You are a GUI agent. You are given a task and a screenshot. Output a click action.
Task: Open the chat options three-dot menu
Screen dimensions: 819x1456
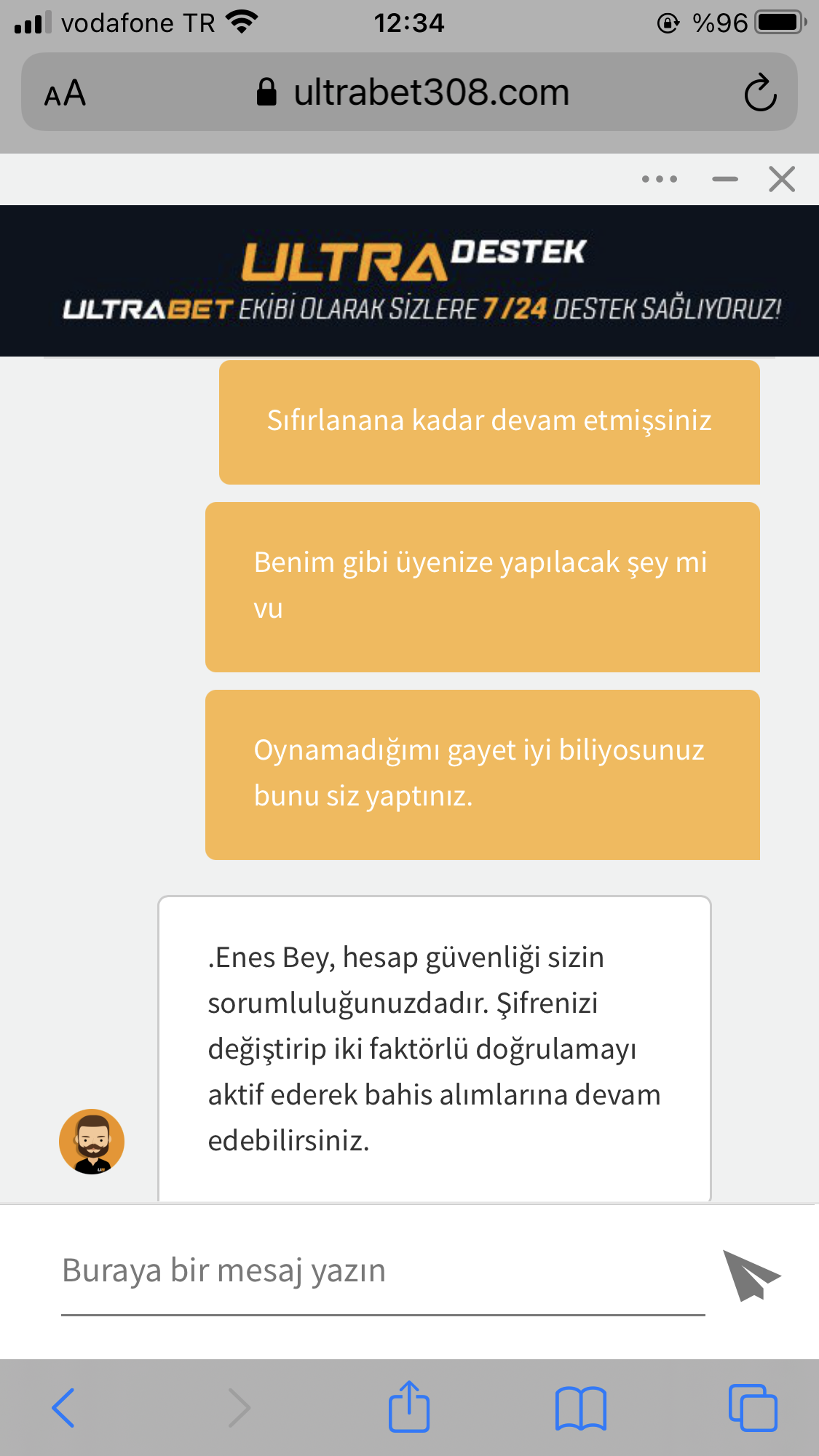[x=659, y=179]
